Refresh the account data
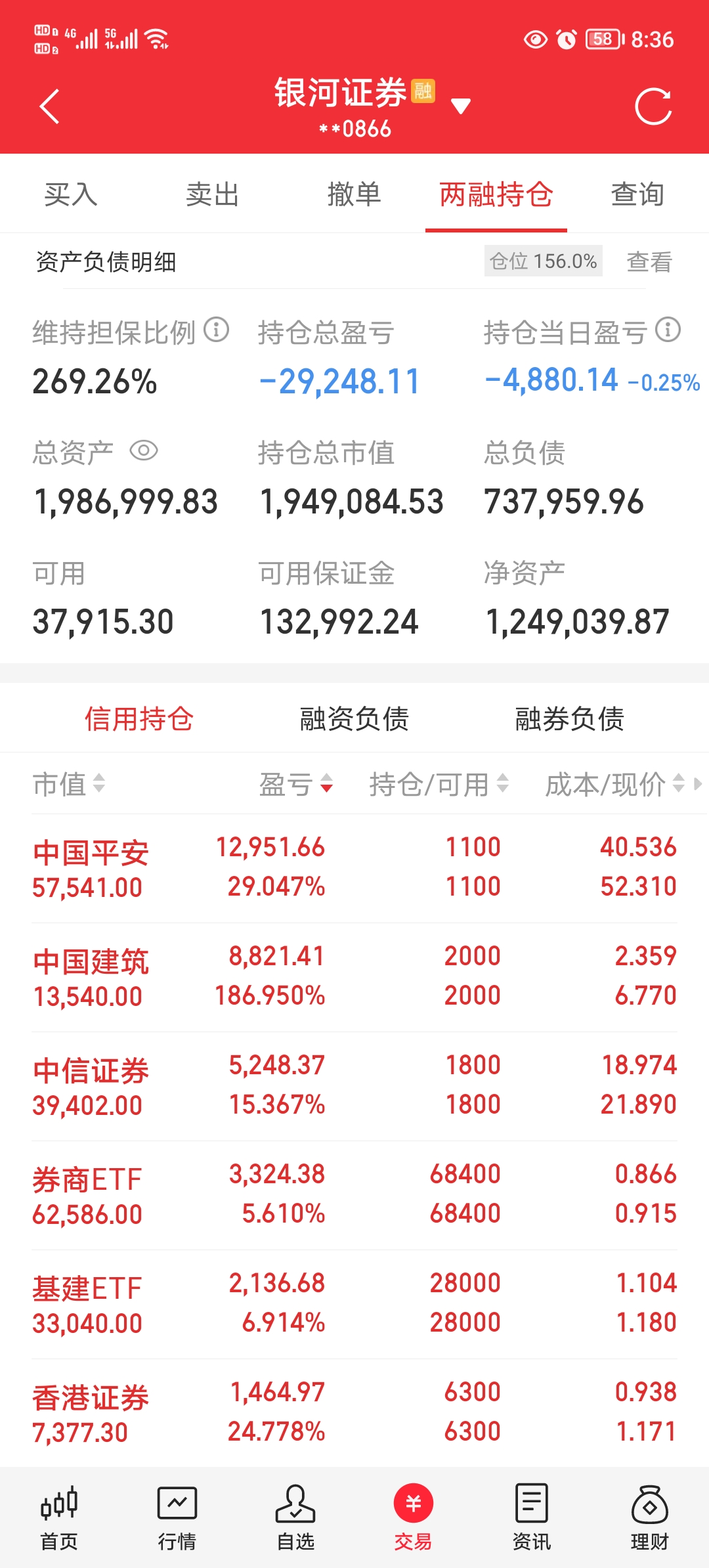The height and width of the screenshot is (1568, 709). [653, 106]
